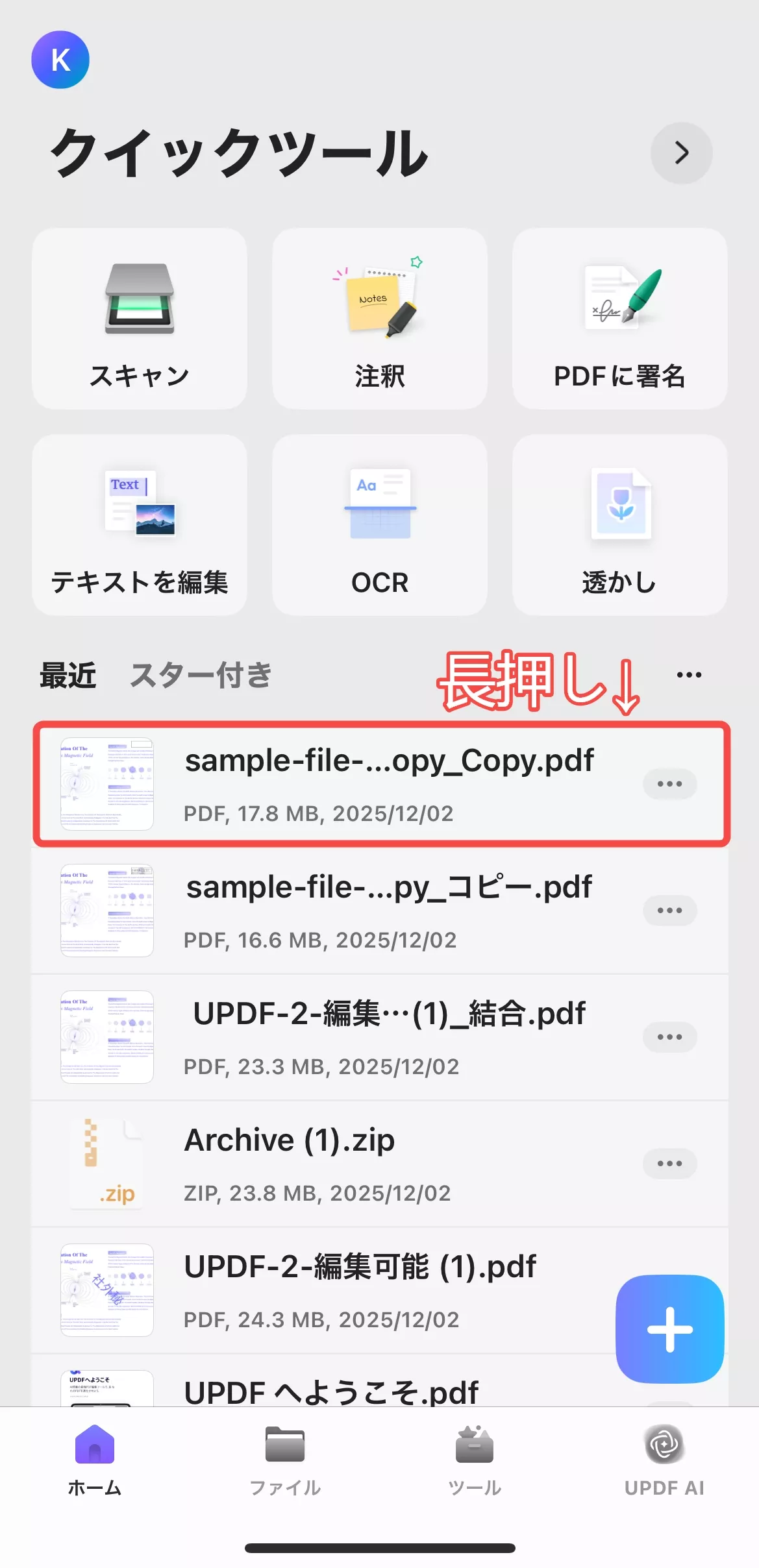Image resolution: width=759 pixels, height=1568 pixels.
Task: Tap the K profile avatar
Action: click(60, 59)
